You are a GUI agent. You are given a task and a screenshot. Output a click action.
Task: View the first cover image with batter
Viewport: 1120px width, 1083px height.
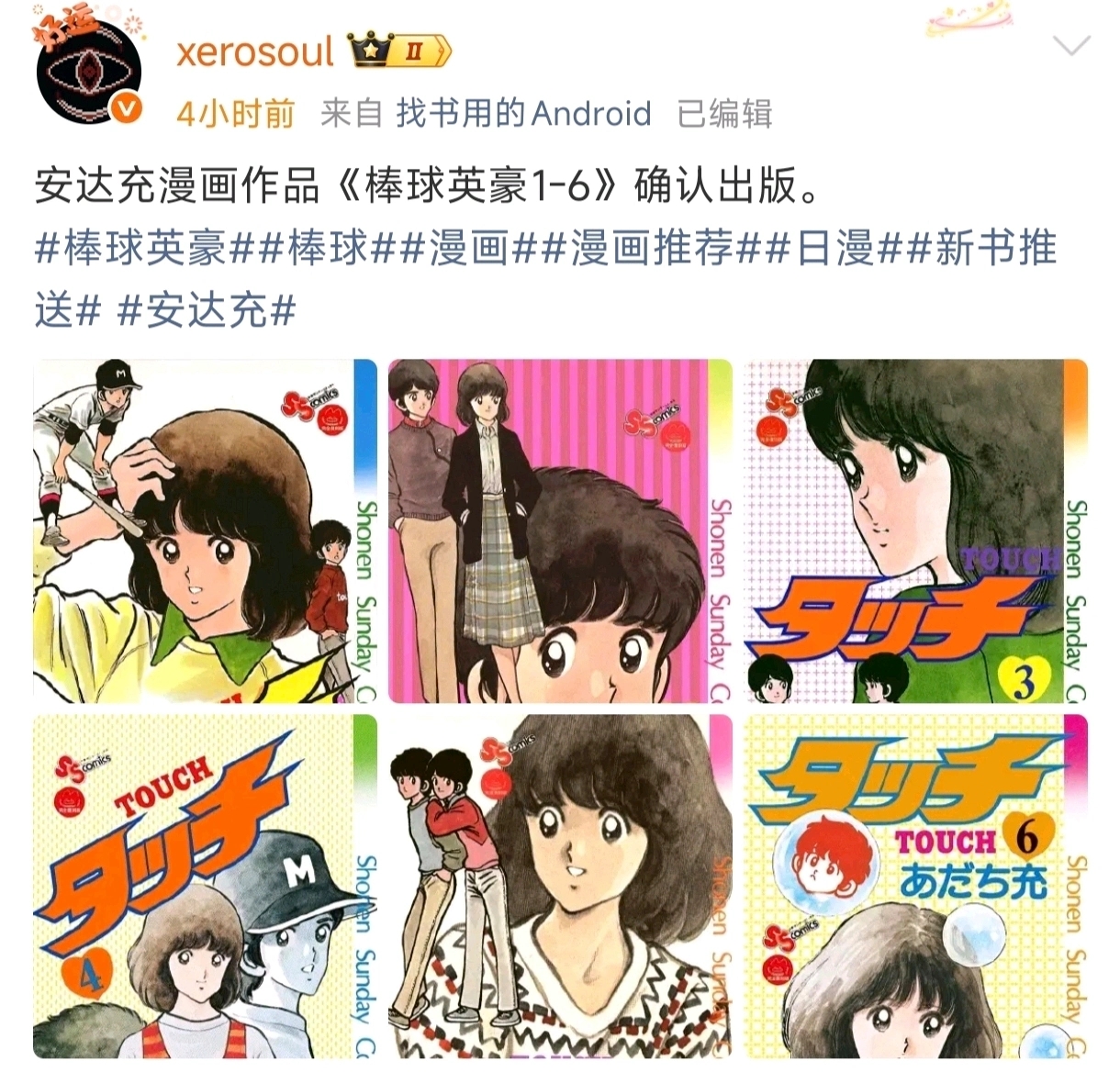point(205,531)
